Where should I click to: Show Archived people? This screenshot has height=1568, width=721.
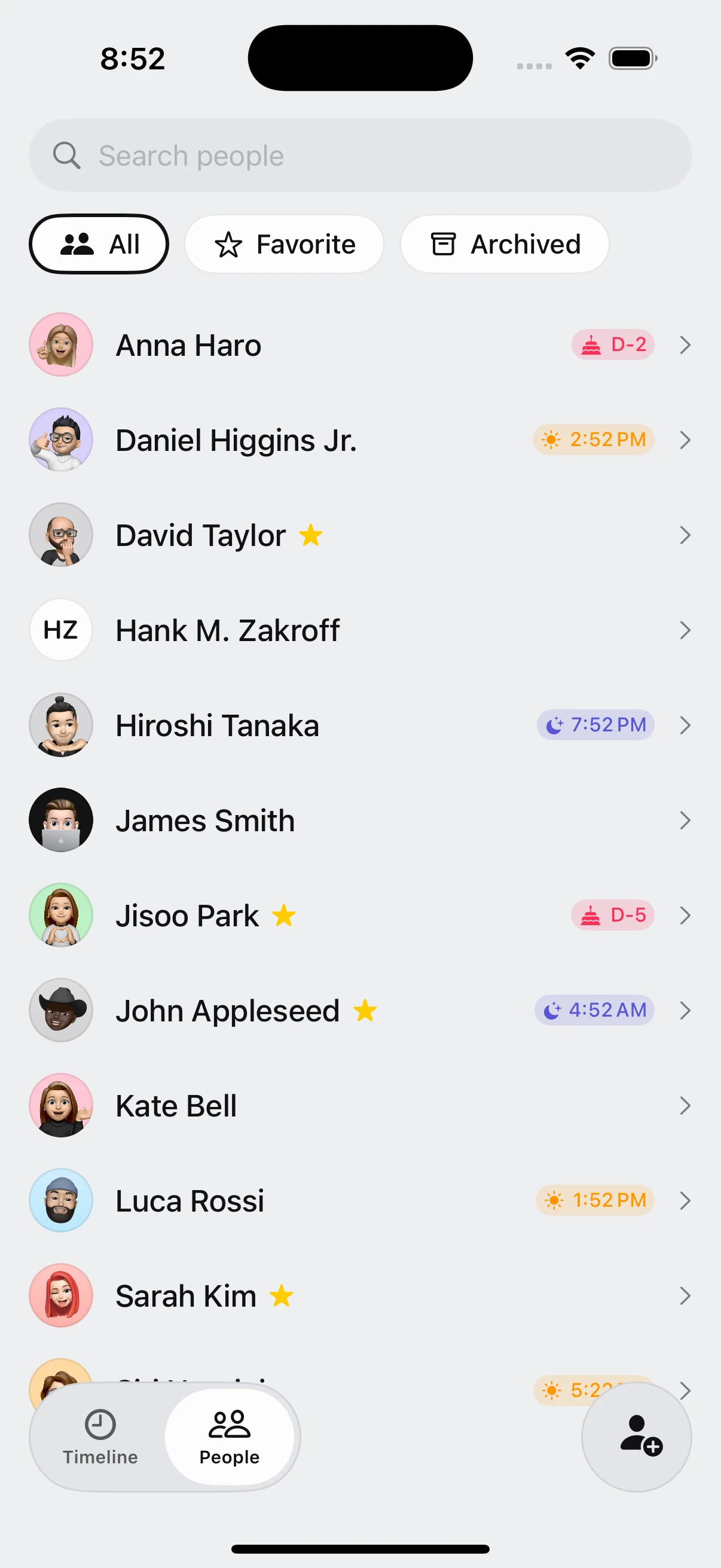tap(505, 244)
